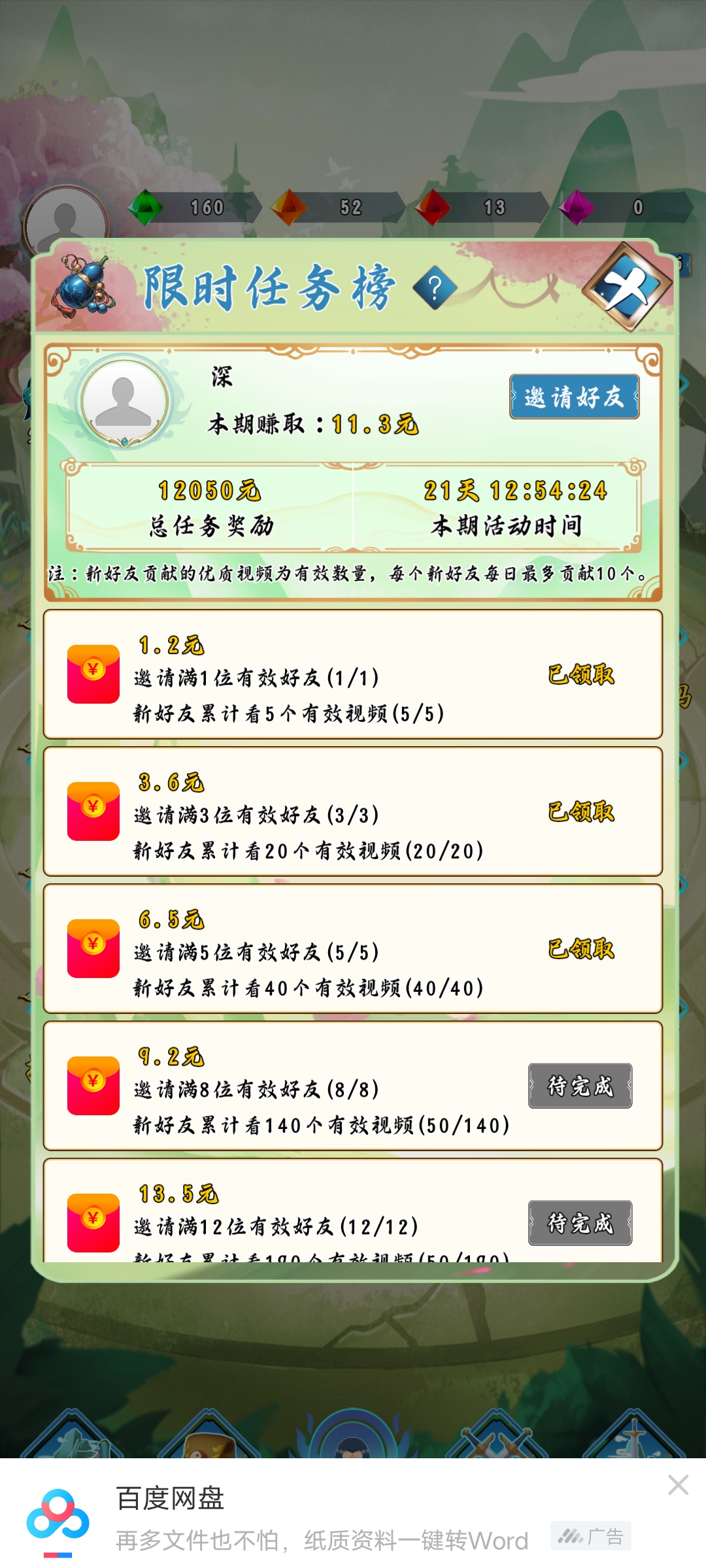The image size is (706, 1568).
Task: Close the 限时任务榜 dialog
Action: [x=628, y=286]
